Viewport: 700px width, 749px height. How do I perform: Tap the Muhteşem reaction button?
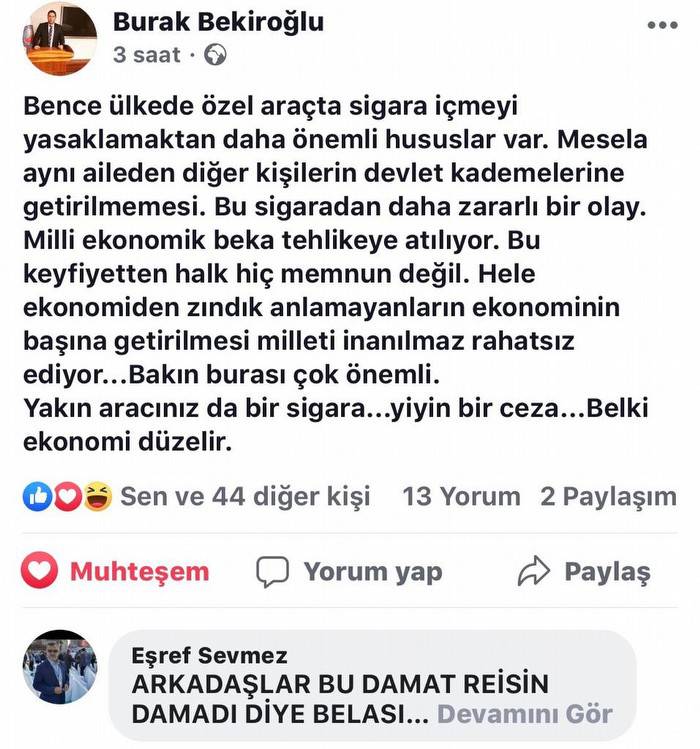pyautogui.click(x=116, y=572)
